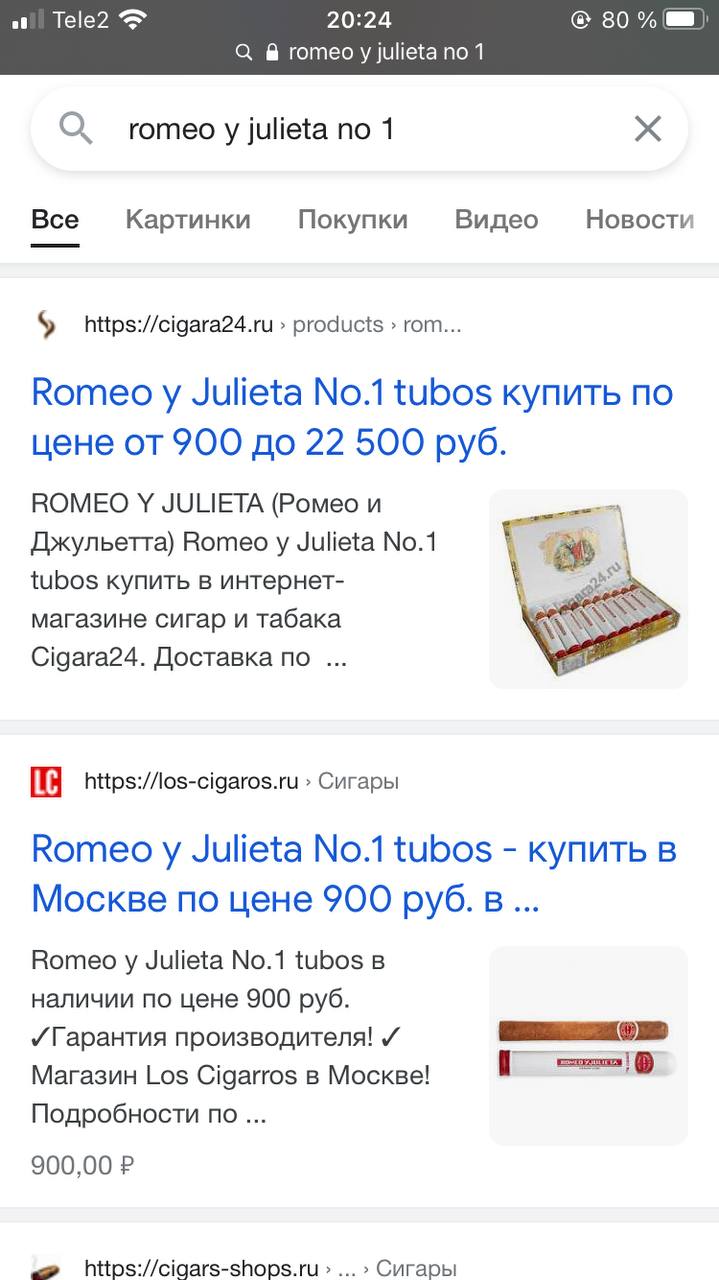Tap the magnifier icon in search box
Screen dimensions: 719x1280
tap(76, 129)
